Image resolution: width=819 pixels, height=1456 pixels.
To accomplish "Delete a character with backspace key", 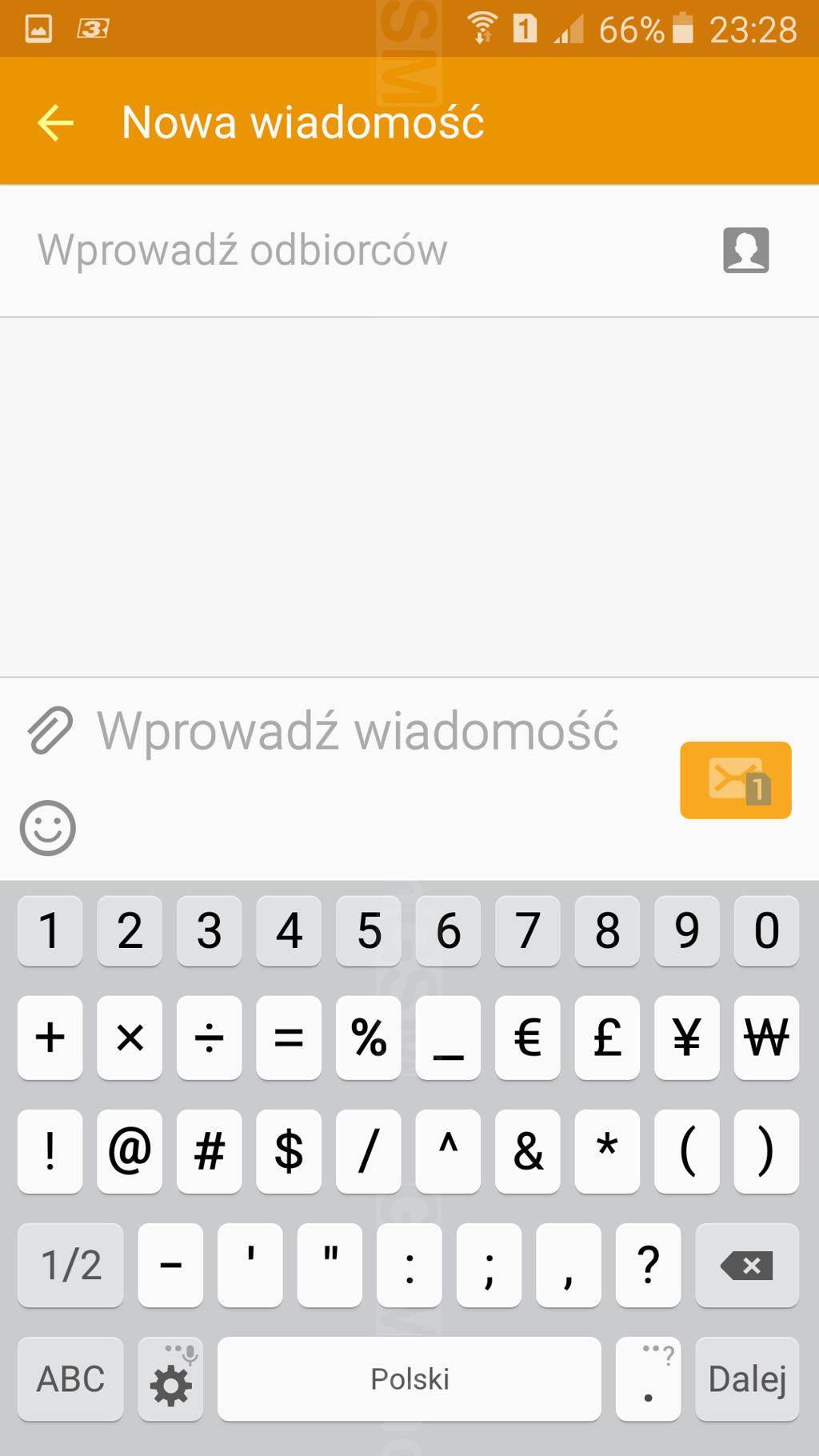I will [x=747, y=1266].
